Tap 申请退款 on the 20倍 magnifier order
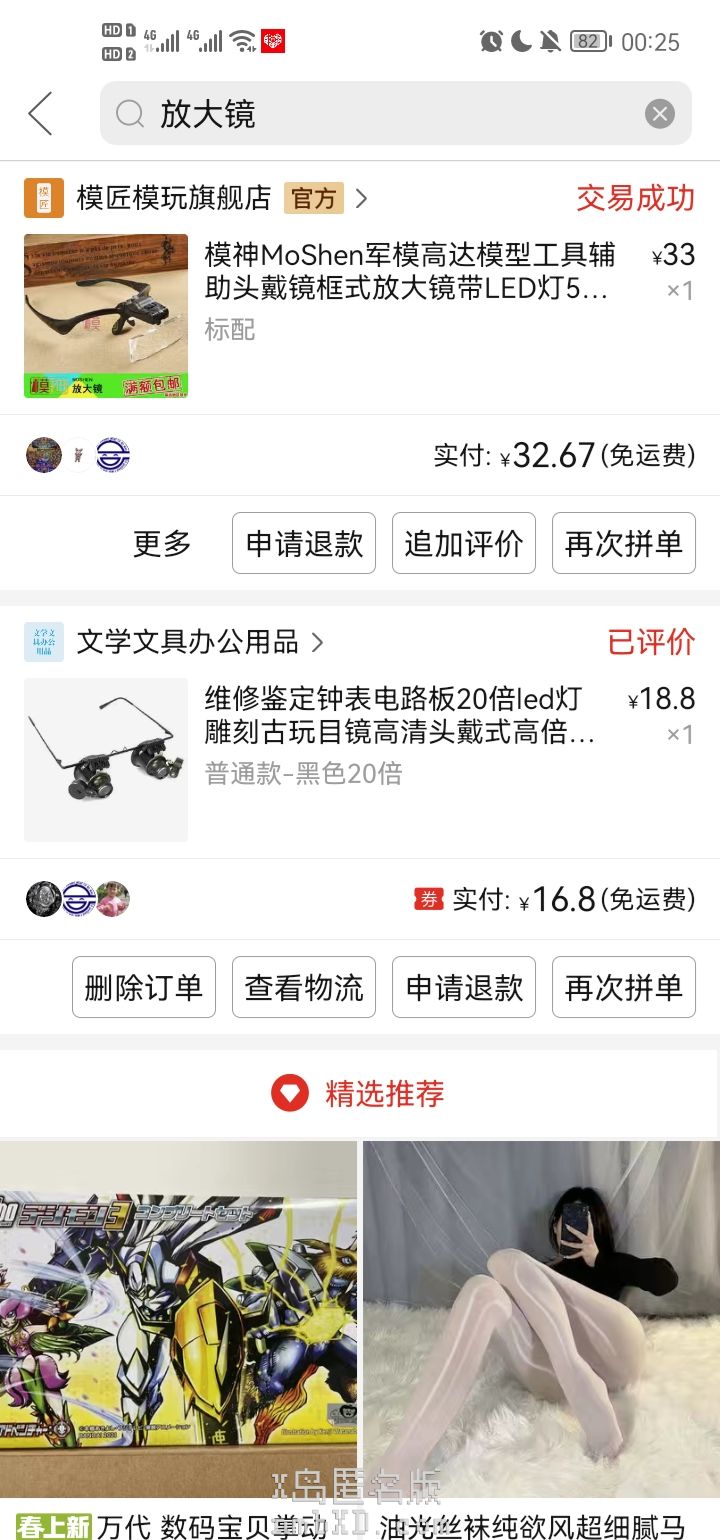 tap(463, 987)
